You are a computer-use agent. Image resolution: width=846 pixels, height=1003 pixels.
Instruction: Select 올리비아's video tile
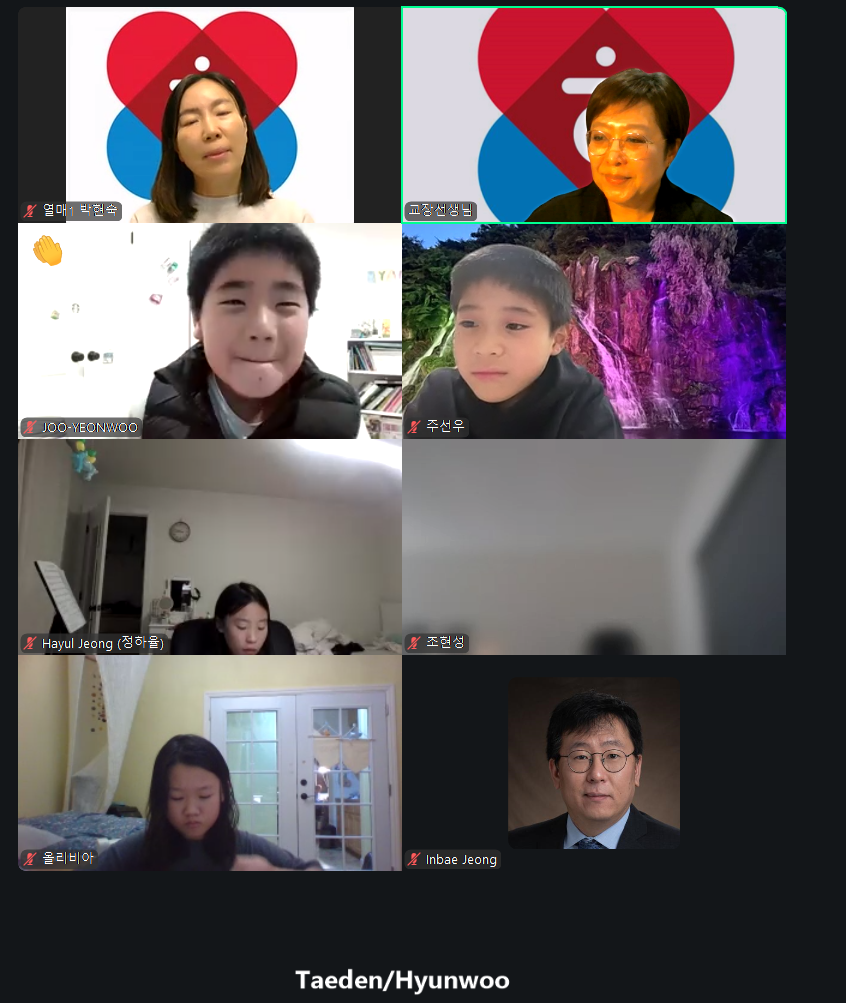[x=210, y=763]
